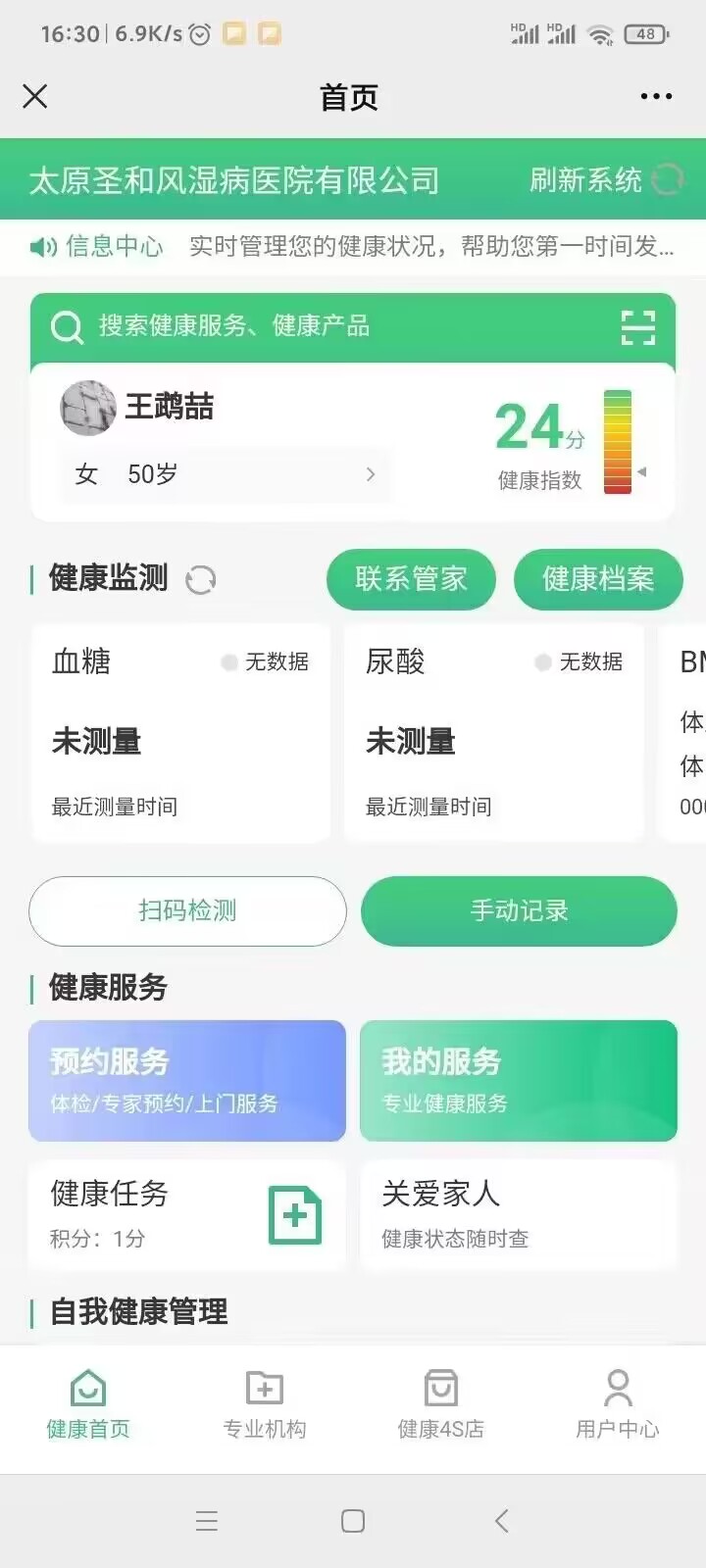Switch to the 用户中心 tab
Image resolution: width=706 pixels, height=1568 pixels.
618,1404
